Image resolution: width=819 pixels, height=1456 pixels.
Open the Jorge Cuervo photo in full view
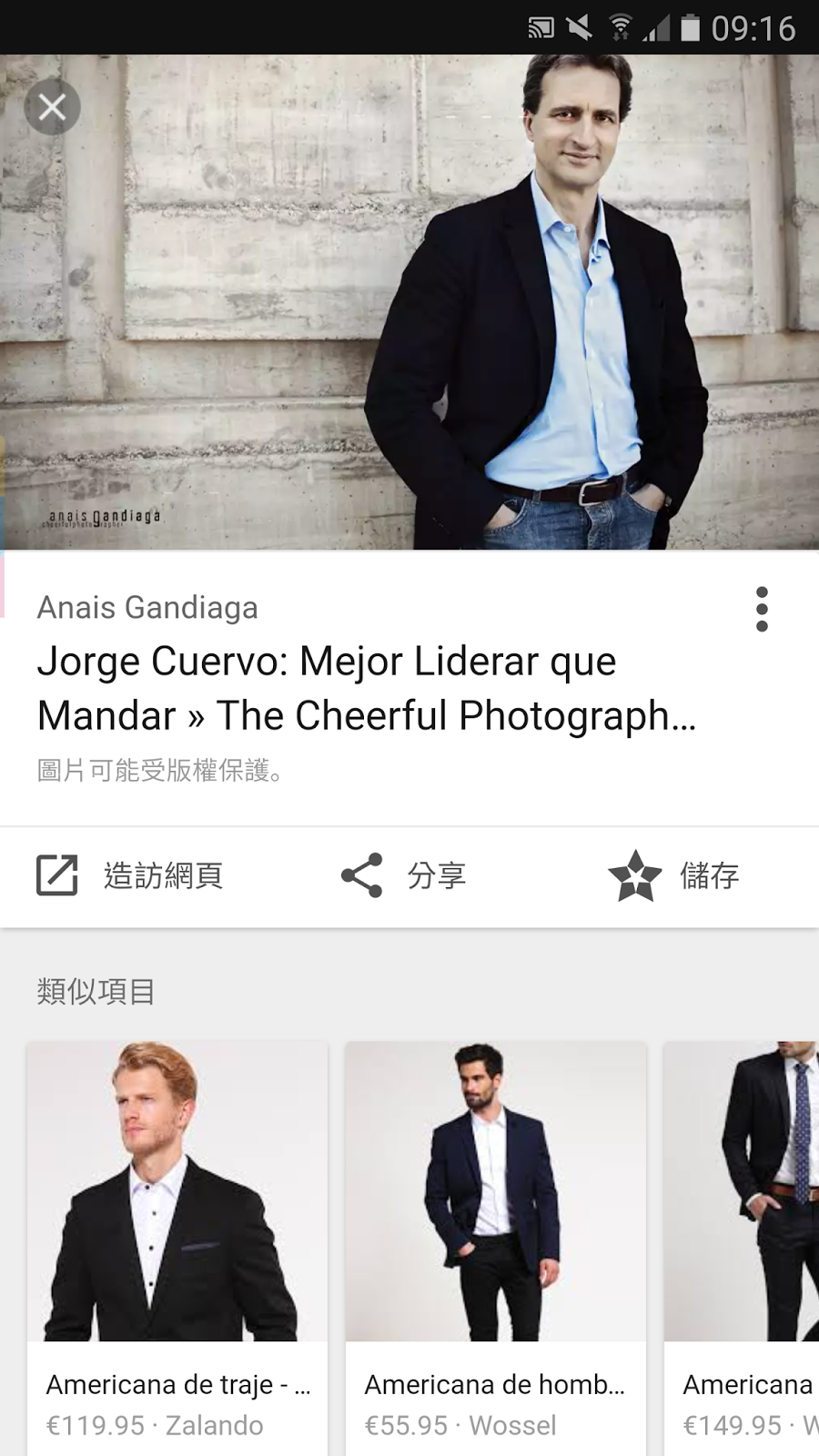tap(409, 302)
